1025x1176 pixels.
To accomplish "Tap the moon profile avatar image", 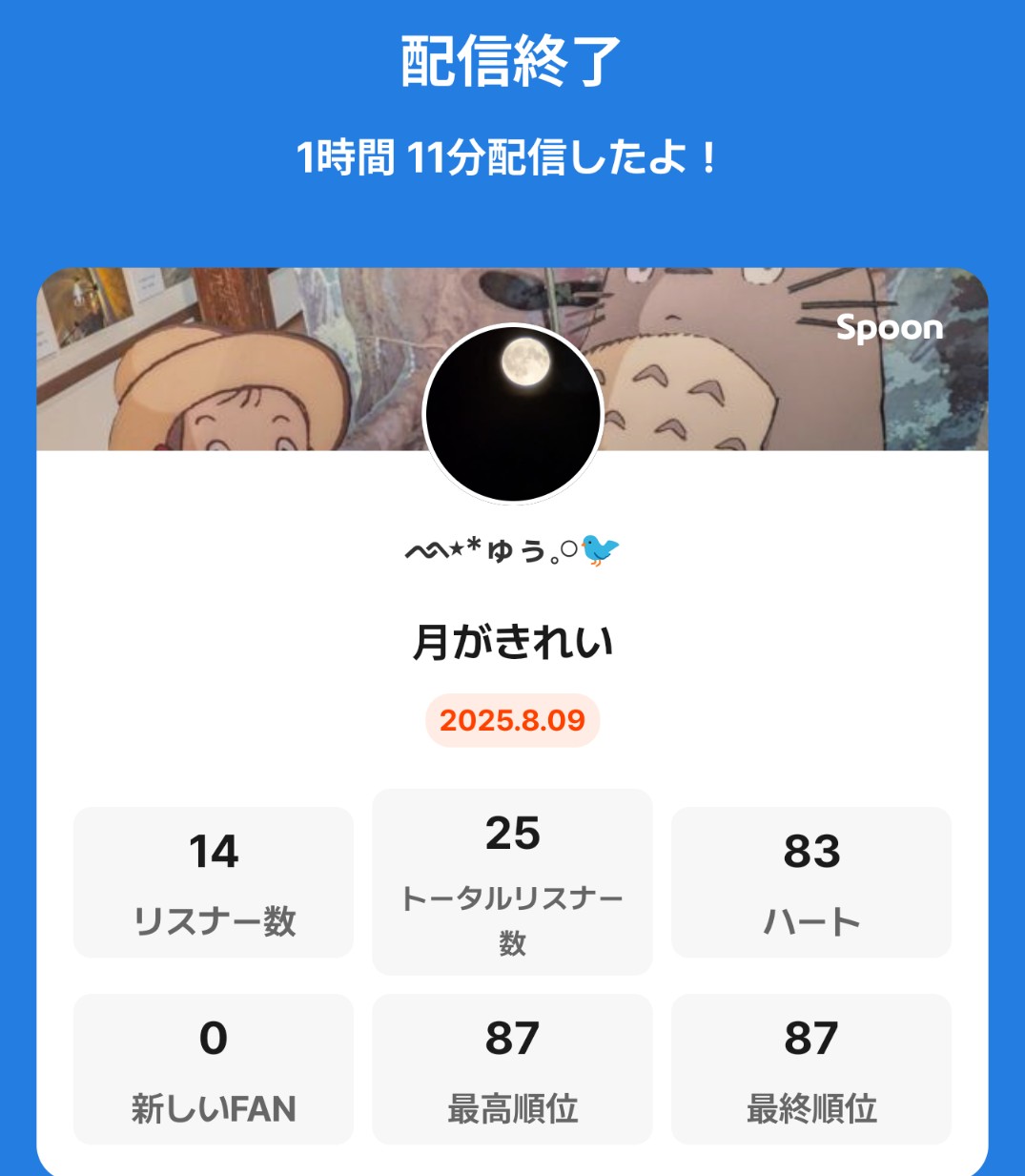I will [x=512, y=412].
